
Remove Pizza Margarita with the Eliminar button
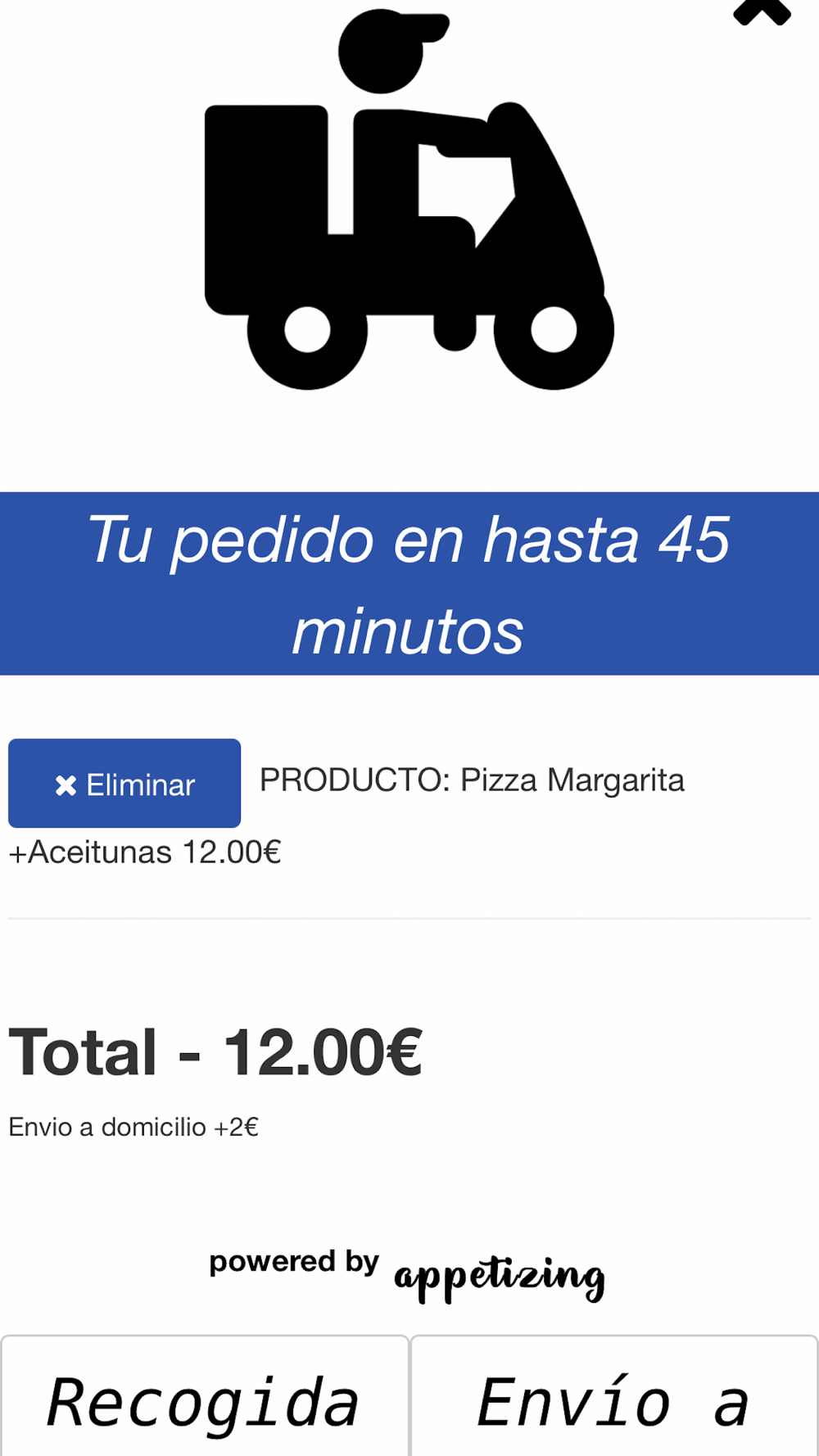click(x=124, y=784)
